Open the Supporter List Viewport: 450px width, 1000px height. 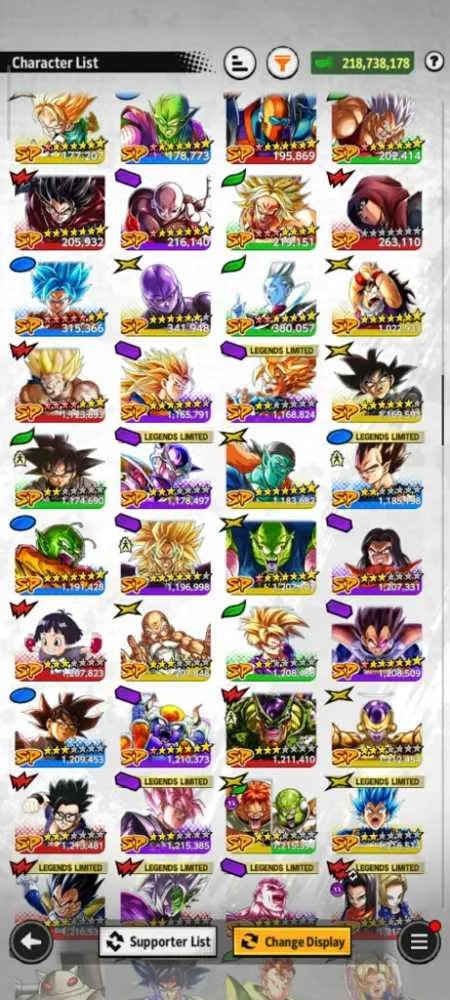[x=157, y=941]
